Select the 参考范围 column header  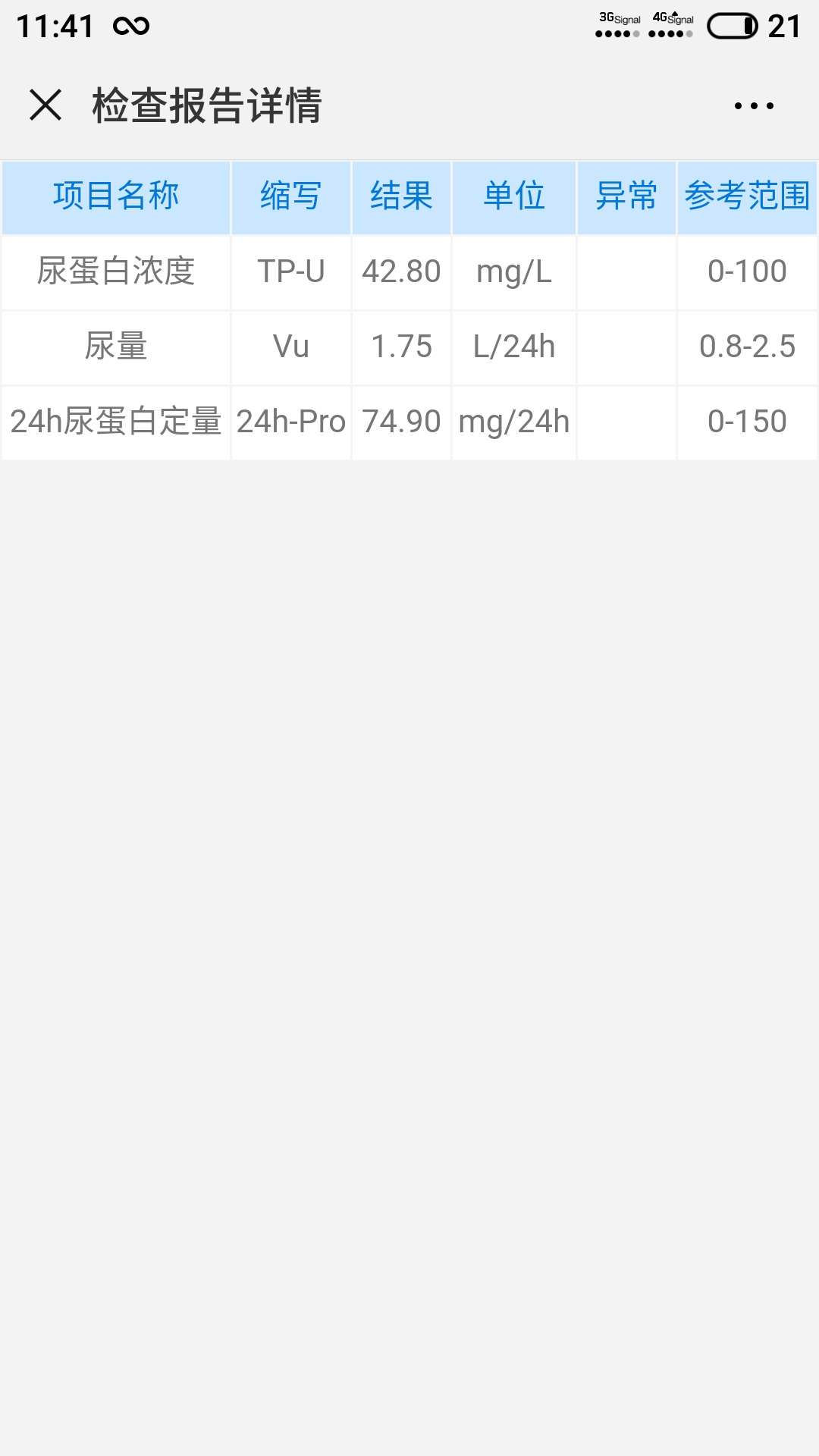click(745, 196)
